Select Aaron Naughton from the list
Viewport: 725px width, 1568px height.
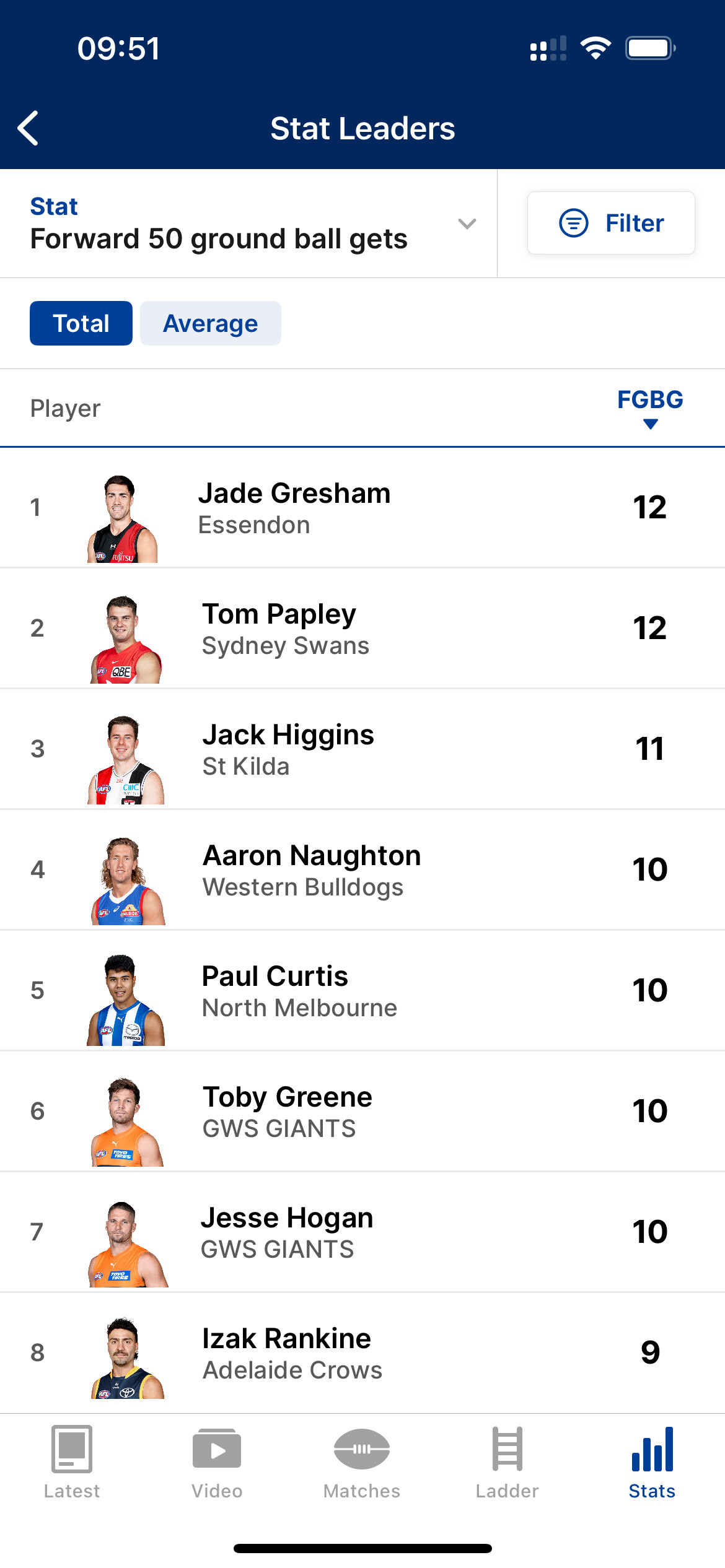click(x=362, y=870)
